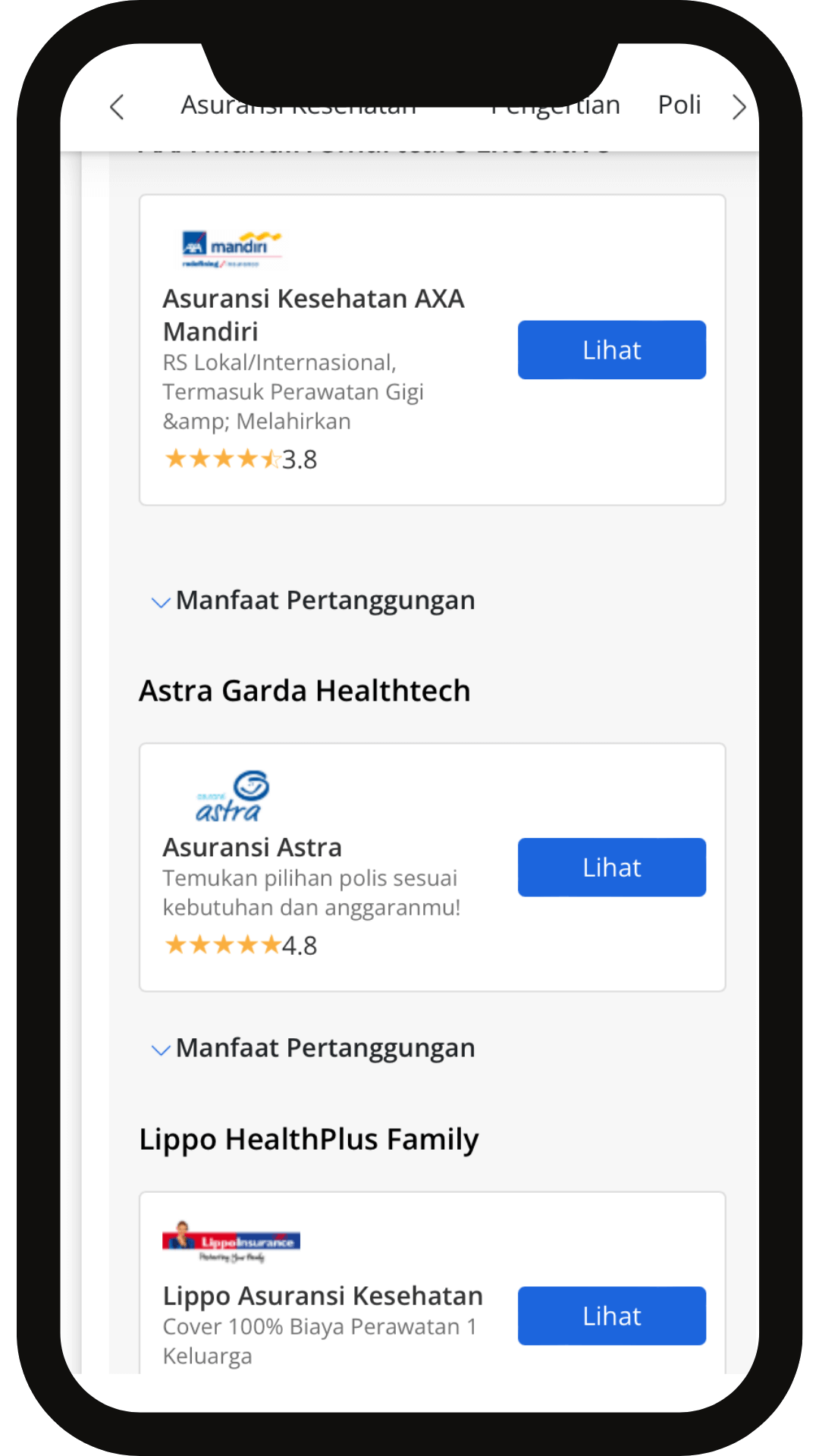Viewport: 819px width, 1456px height.
Task: Tap the right arrow in the tab bar
Action: point(739,107)
